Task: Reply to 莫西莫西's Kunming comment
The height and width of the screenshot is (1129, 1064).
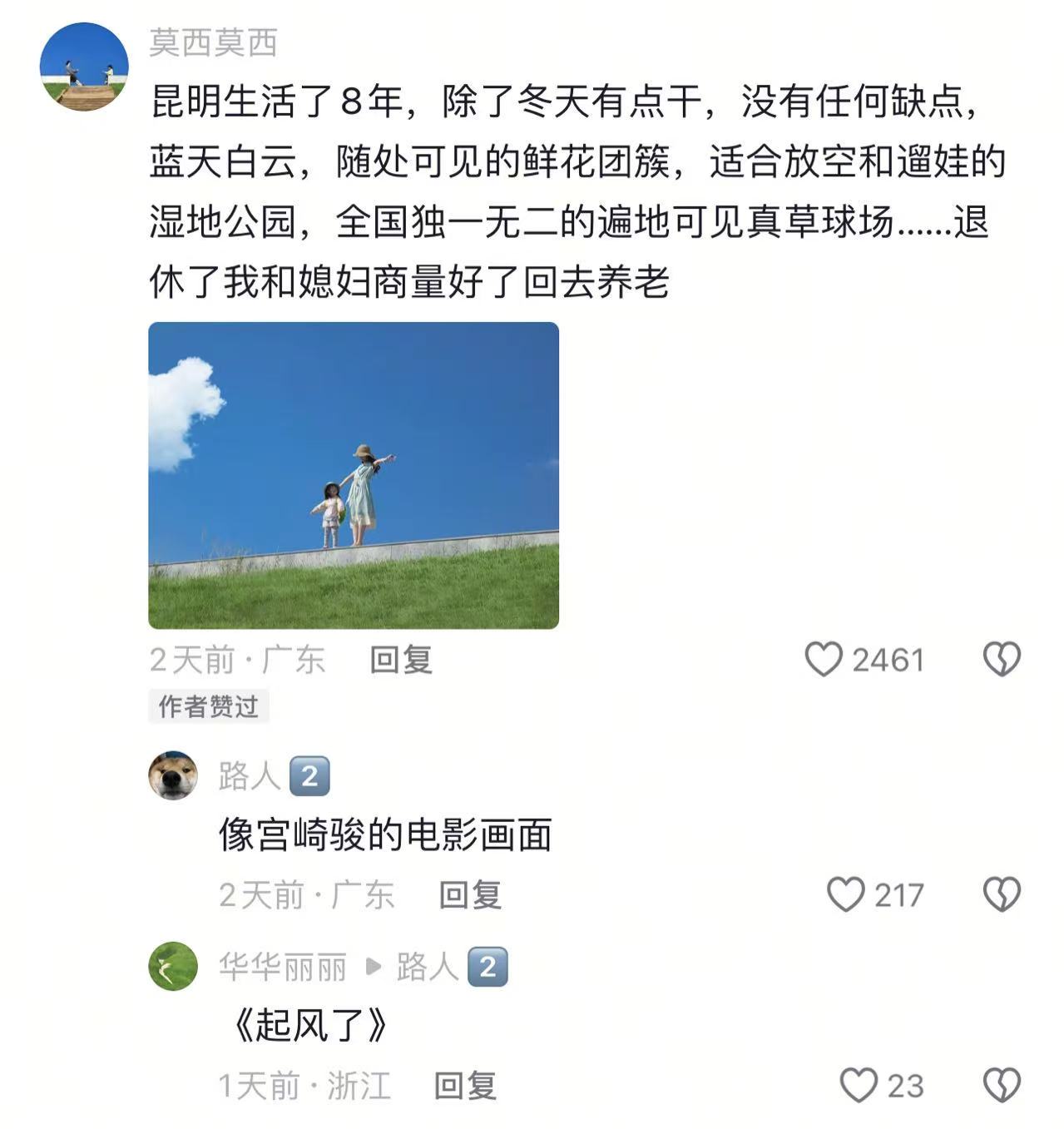Action: pos(401,661)
